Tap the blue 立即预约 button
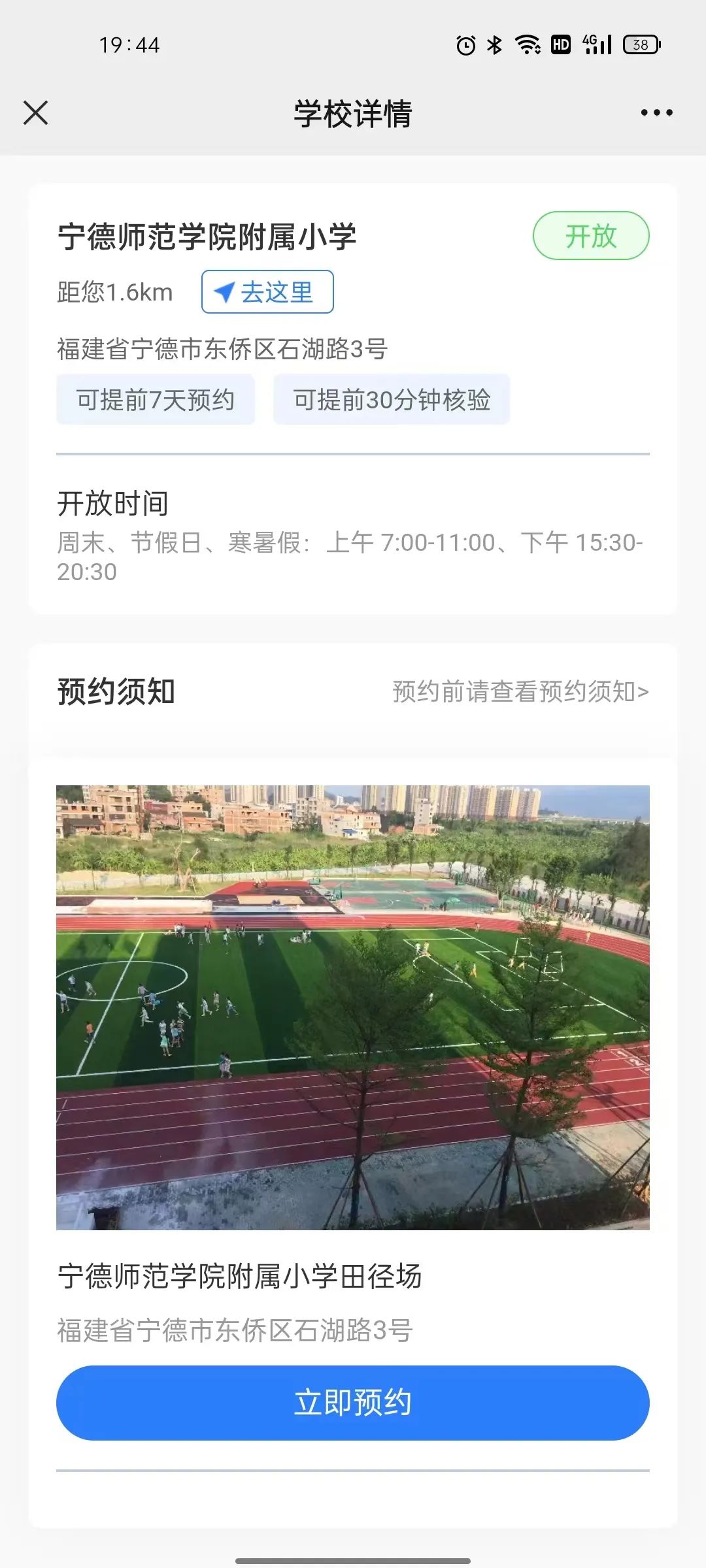Viewport: 706px width, 1568px height. coord(353,1402)
